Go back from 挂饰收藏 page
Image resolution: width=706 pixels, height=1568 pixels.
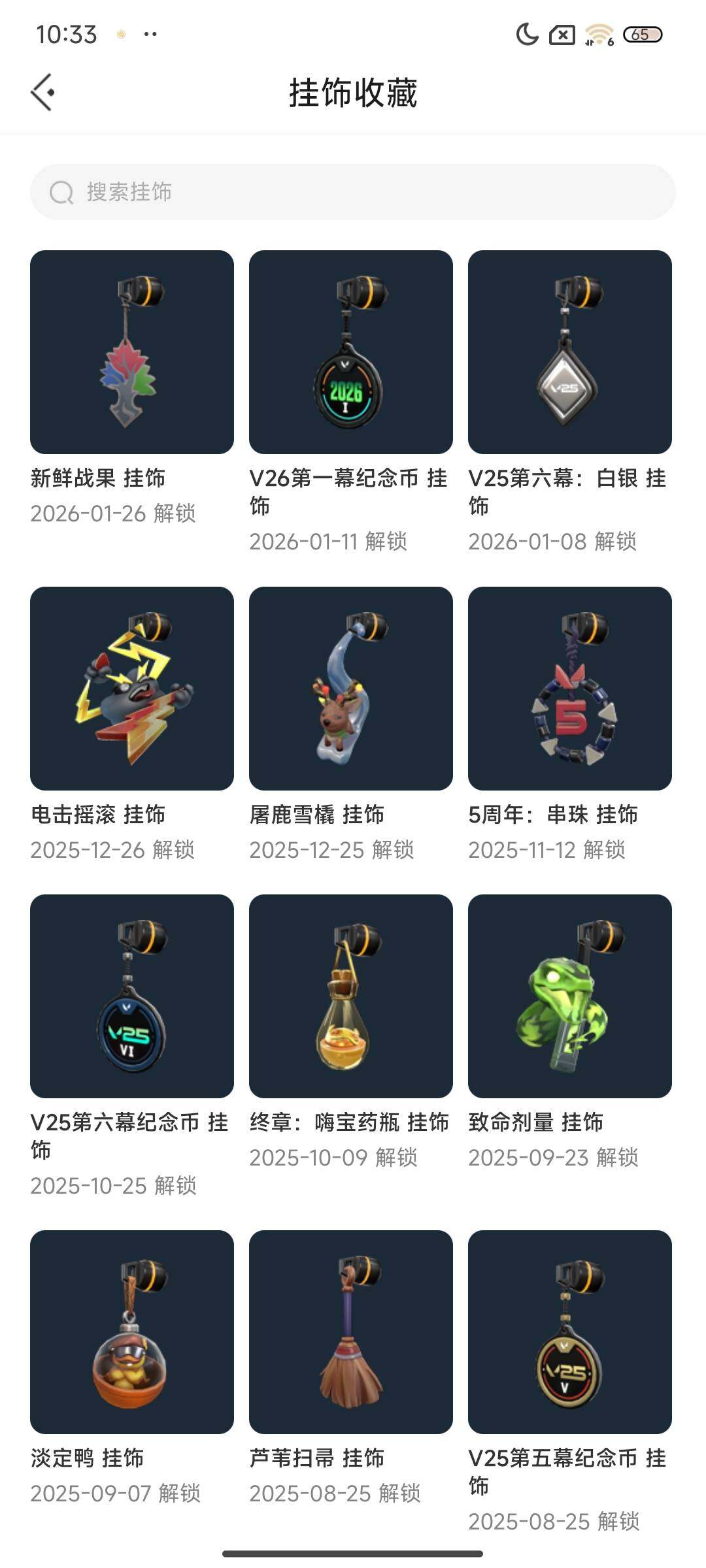pyautogui.click(x=43, y=92)
